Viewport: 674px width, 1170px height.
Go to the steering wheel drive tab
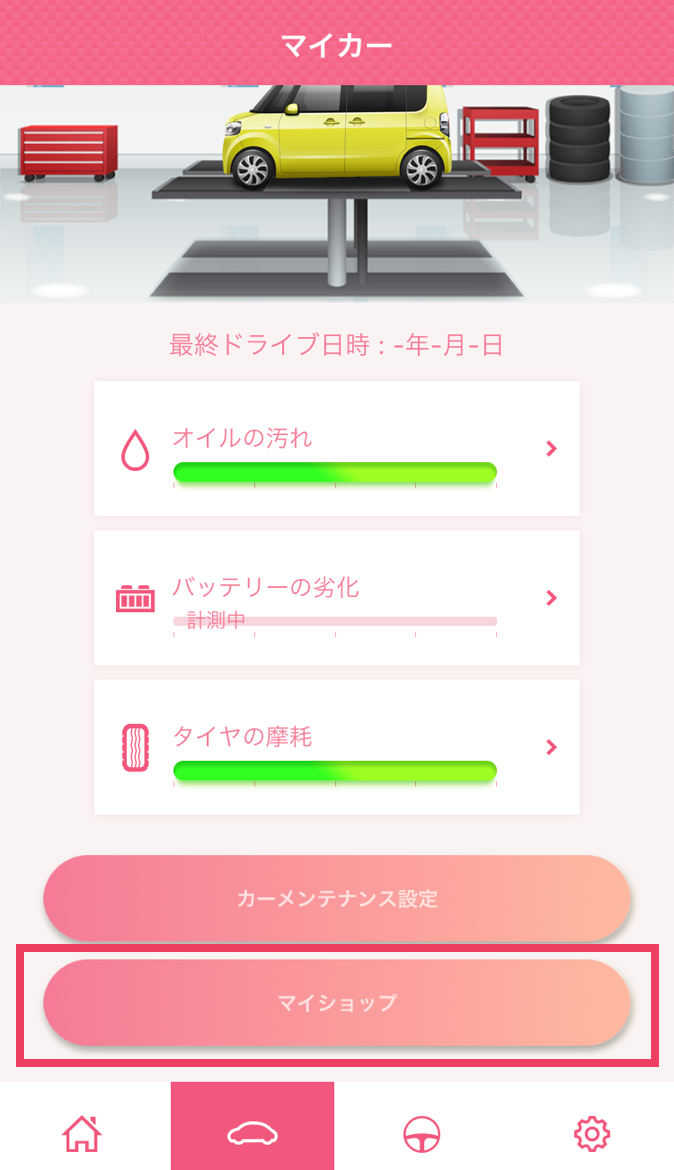click(x=421, y=1133)
